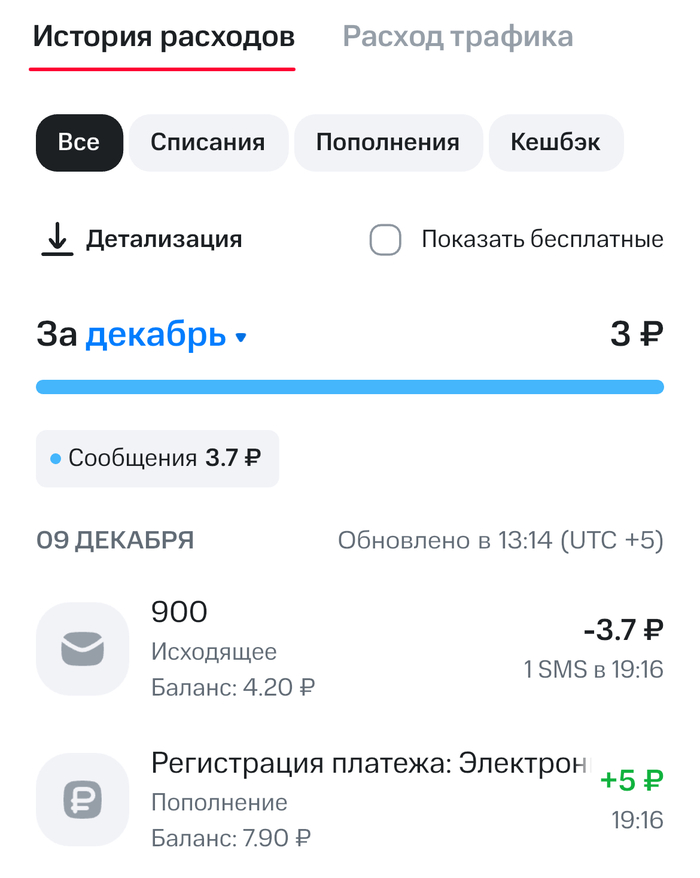The width and height of the screenshot is (700, 878).
Task: Open the декабрь month dropdown
Action: coord(165,335)
